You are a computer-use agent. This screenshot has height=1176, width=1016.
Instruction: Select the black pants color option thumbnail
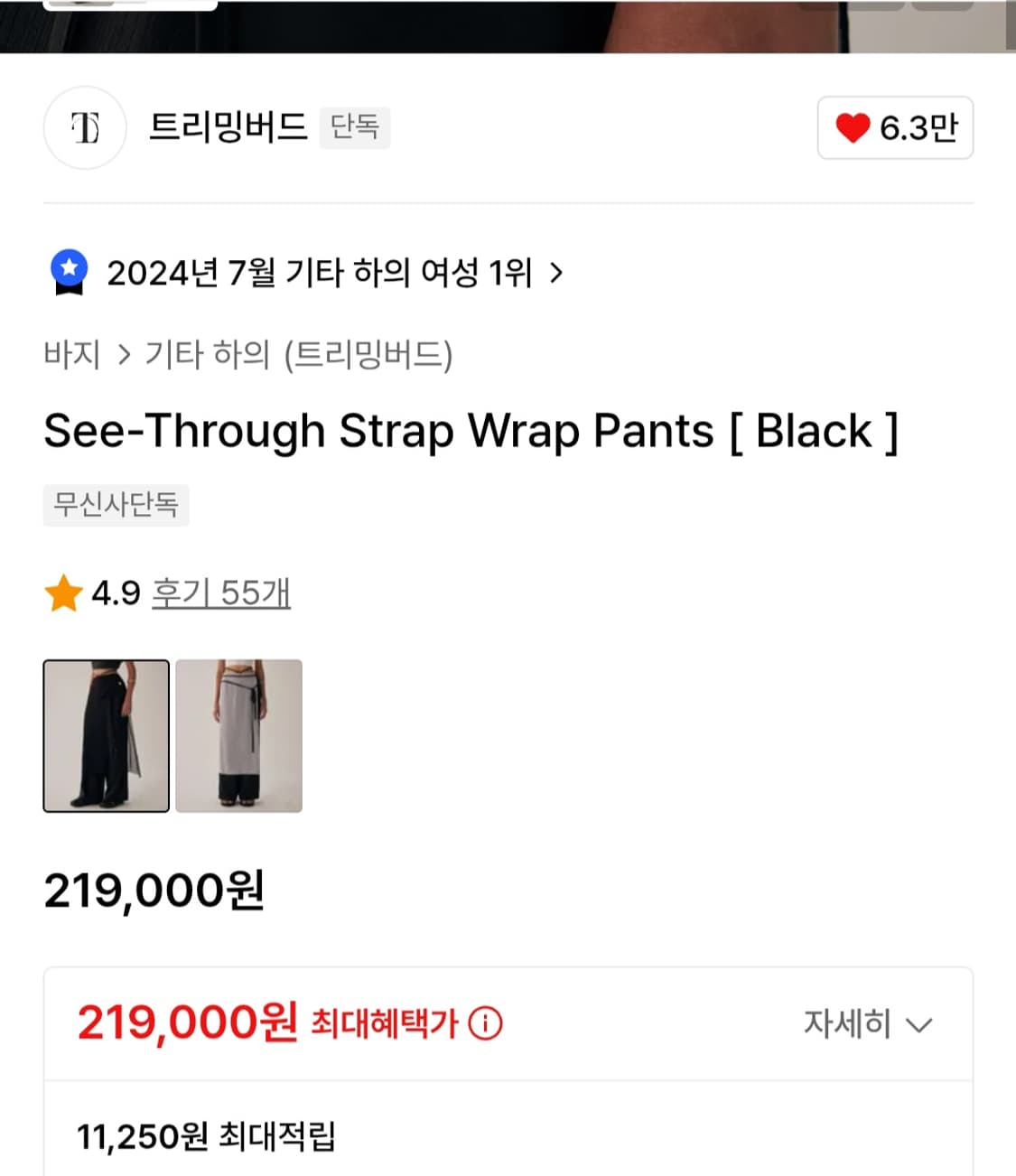tap(106, 736)
